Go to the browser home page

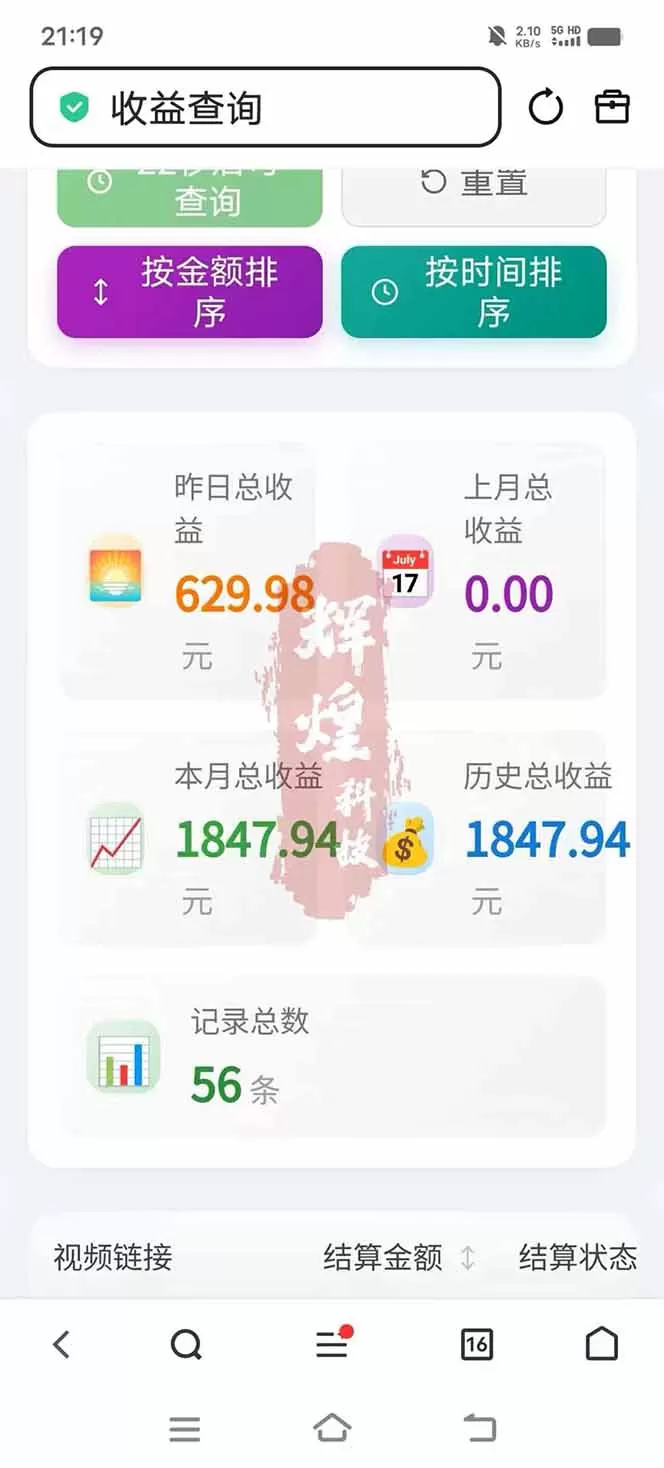601,1345
